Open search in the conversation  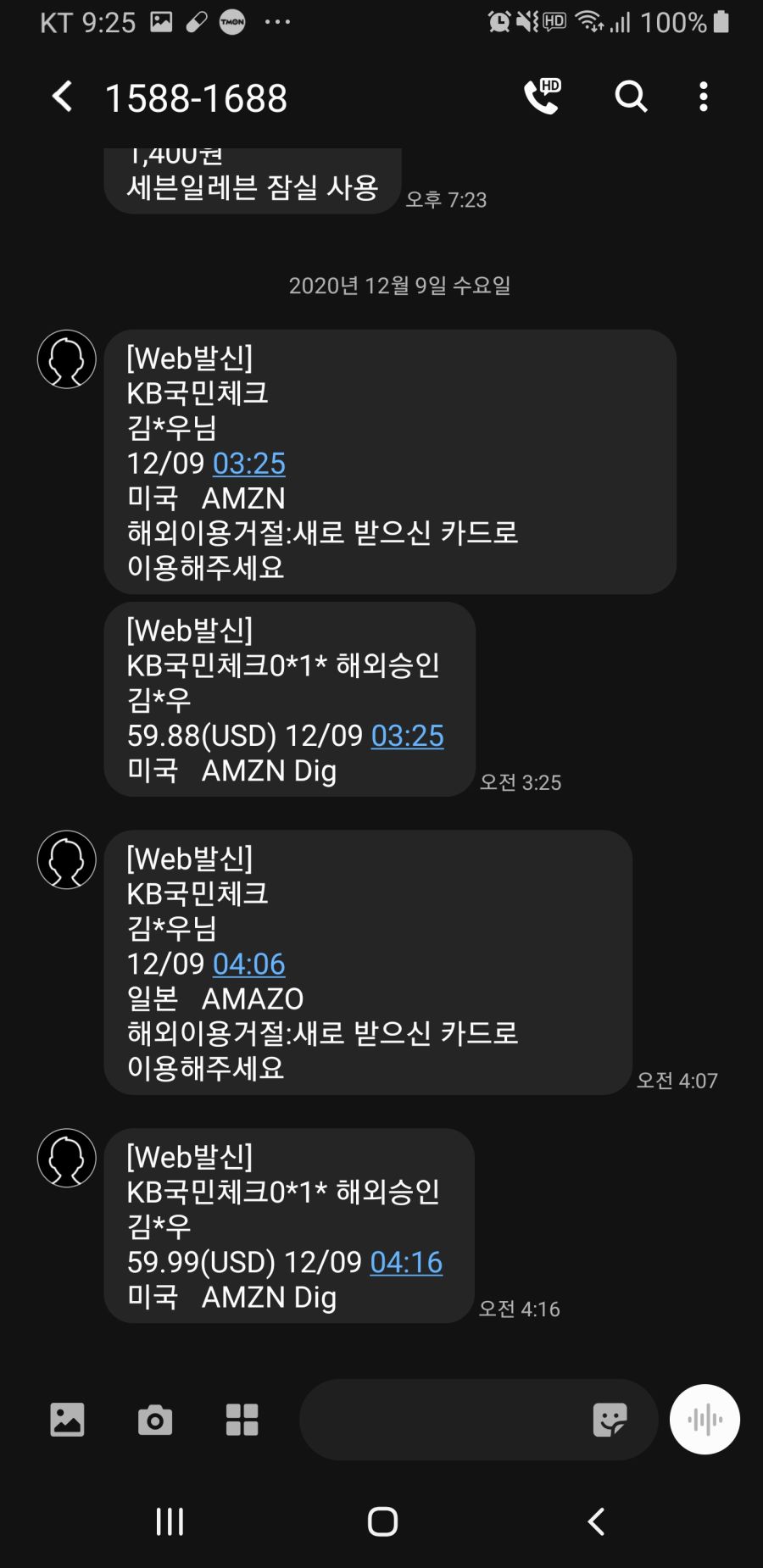[x=630, y=96]
